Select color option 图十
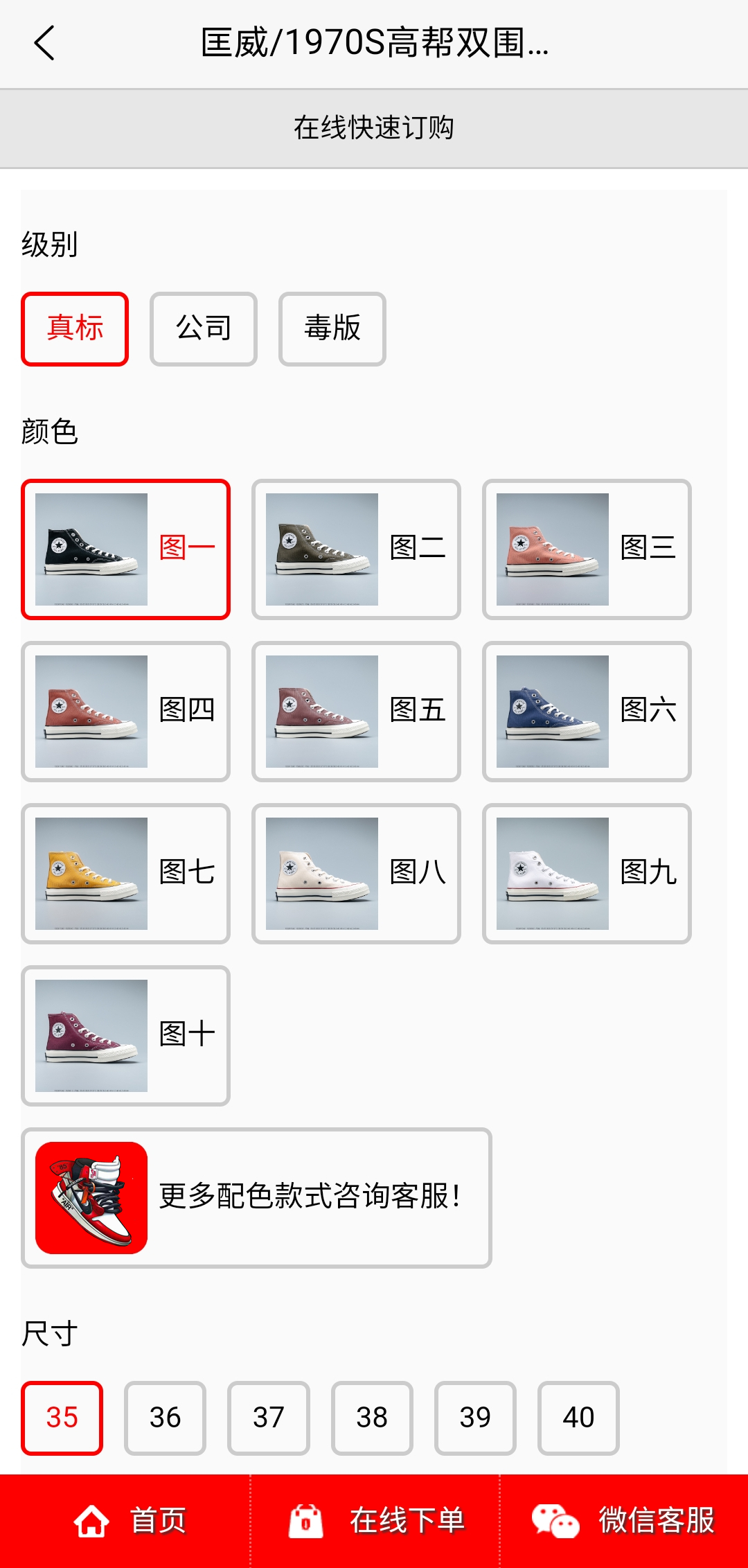 (125, 1035)
